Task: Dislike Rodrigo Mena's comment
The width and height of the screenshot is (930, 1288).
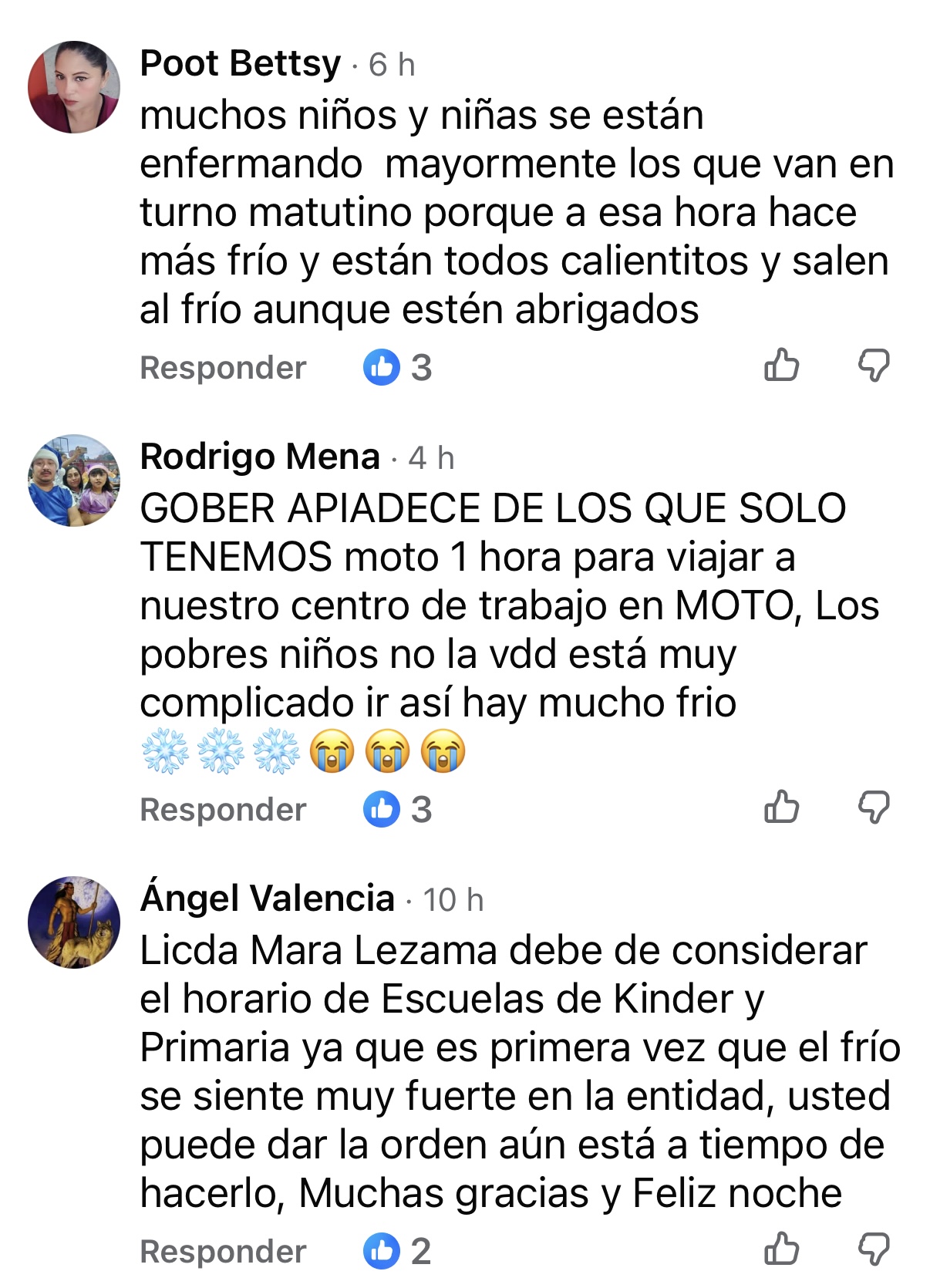Action: point(874,808)
